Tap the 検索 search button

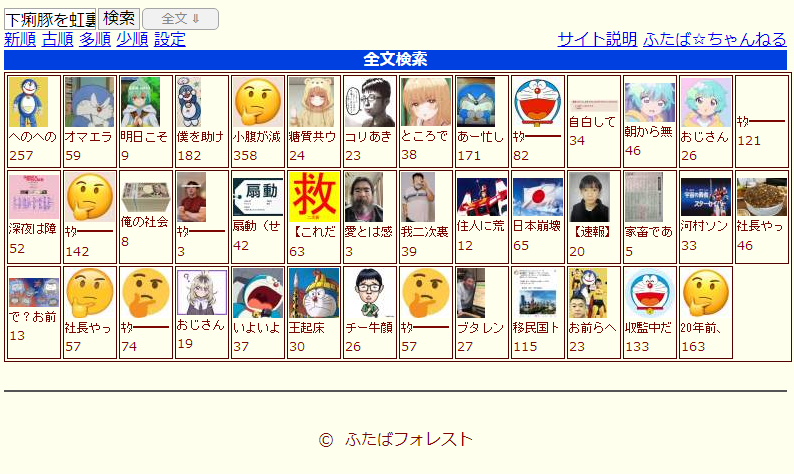pos(119,19)
